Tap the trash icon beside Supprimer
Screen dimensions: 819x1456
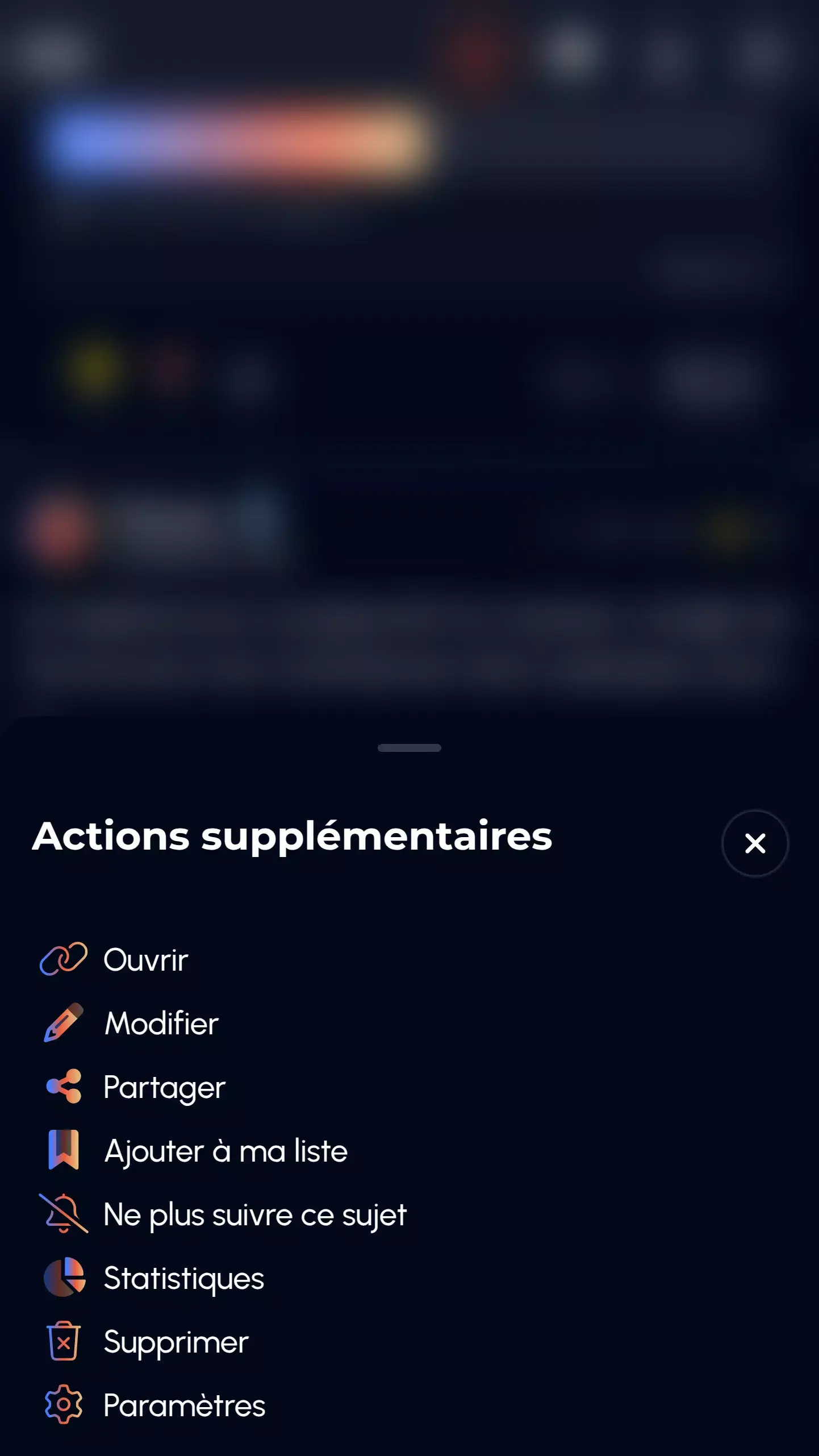64,1340
